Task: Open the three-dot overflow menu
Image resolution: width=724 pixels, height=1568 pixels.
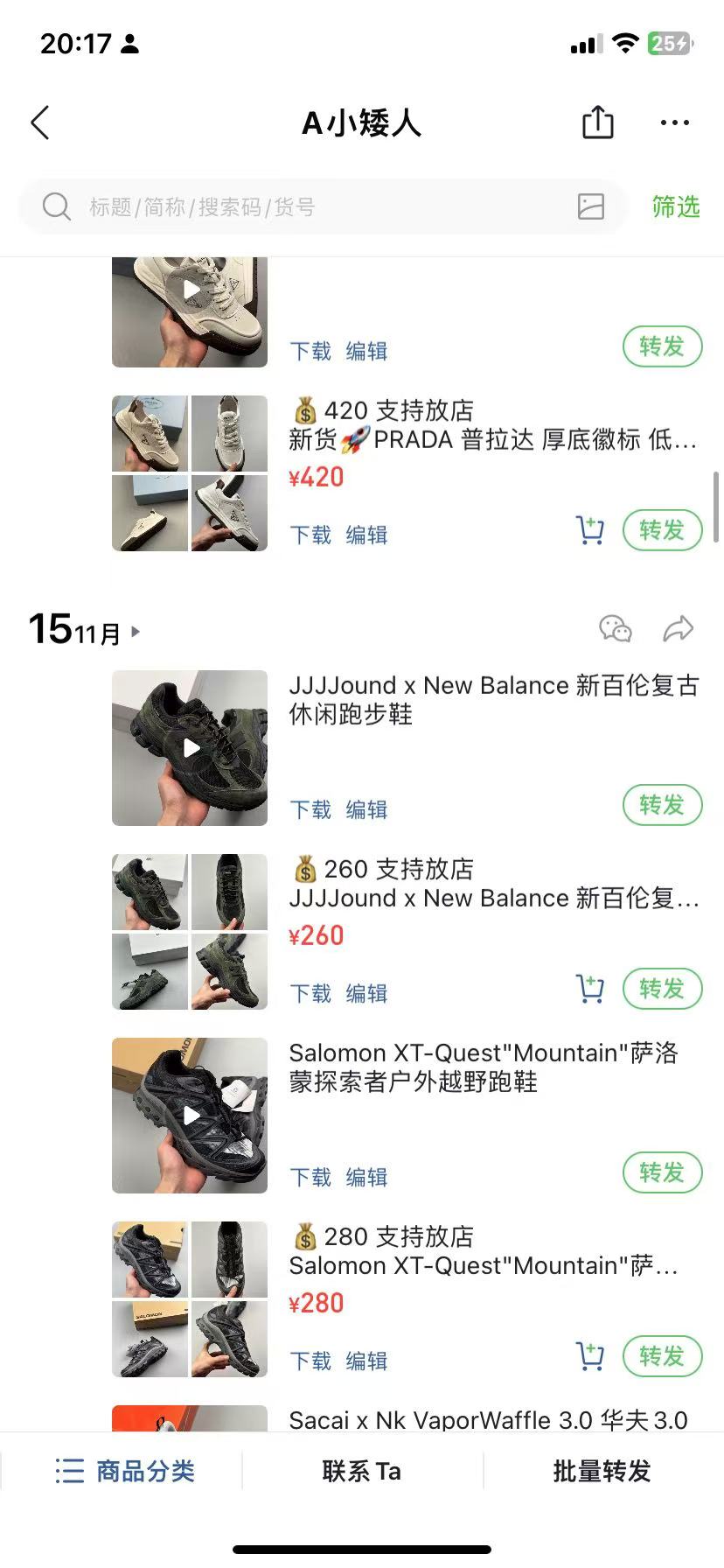Action: click(675, 123)
